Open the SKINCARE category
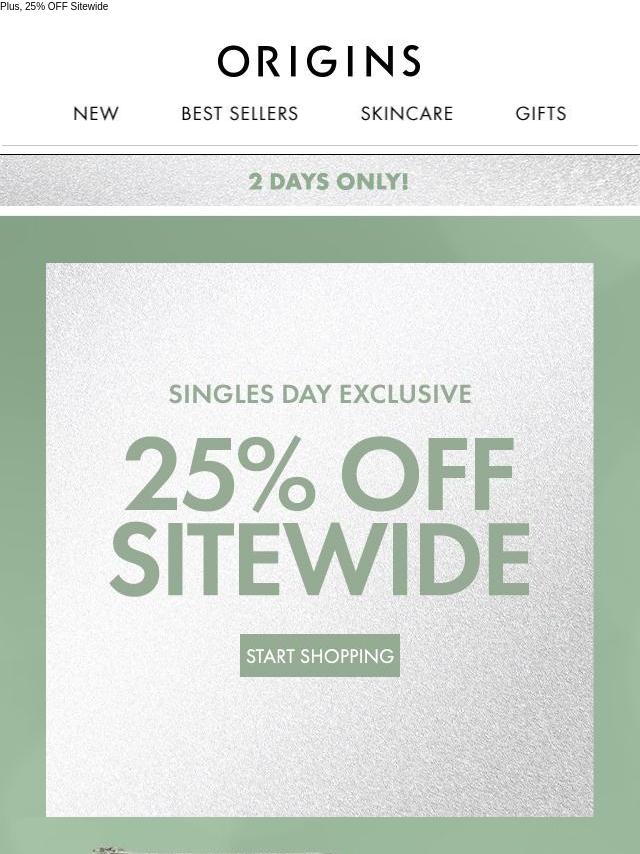This screenshot has height=854, width=640. (406, 114)
